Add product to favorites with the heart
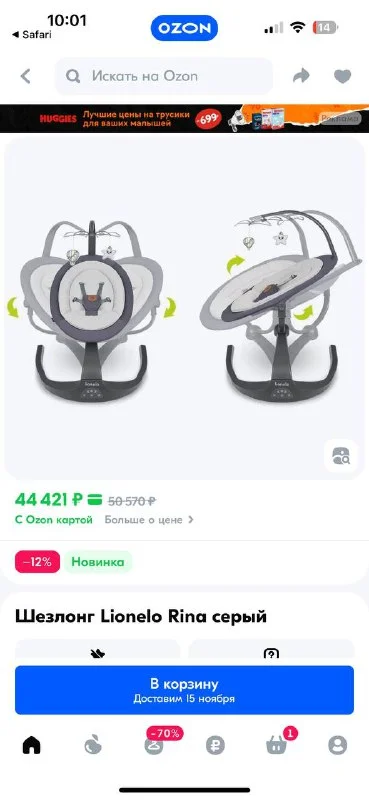Image resolution: width=369 pixels, height=800 pixels. pyautogui.click(x=342, y=77)
